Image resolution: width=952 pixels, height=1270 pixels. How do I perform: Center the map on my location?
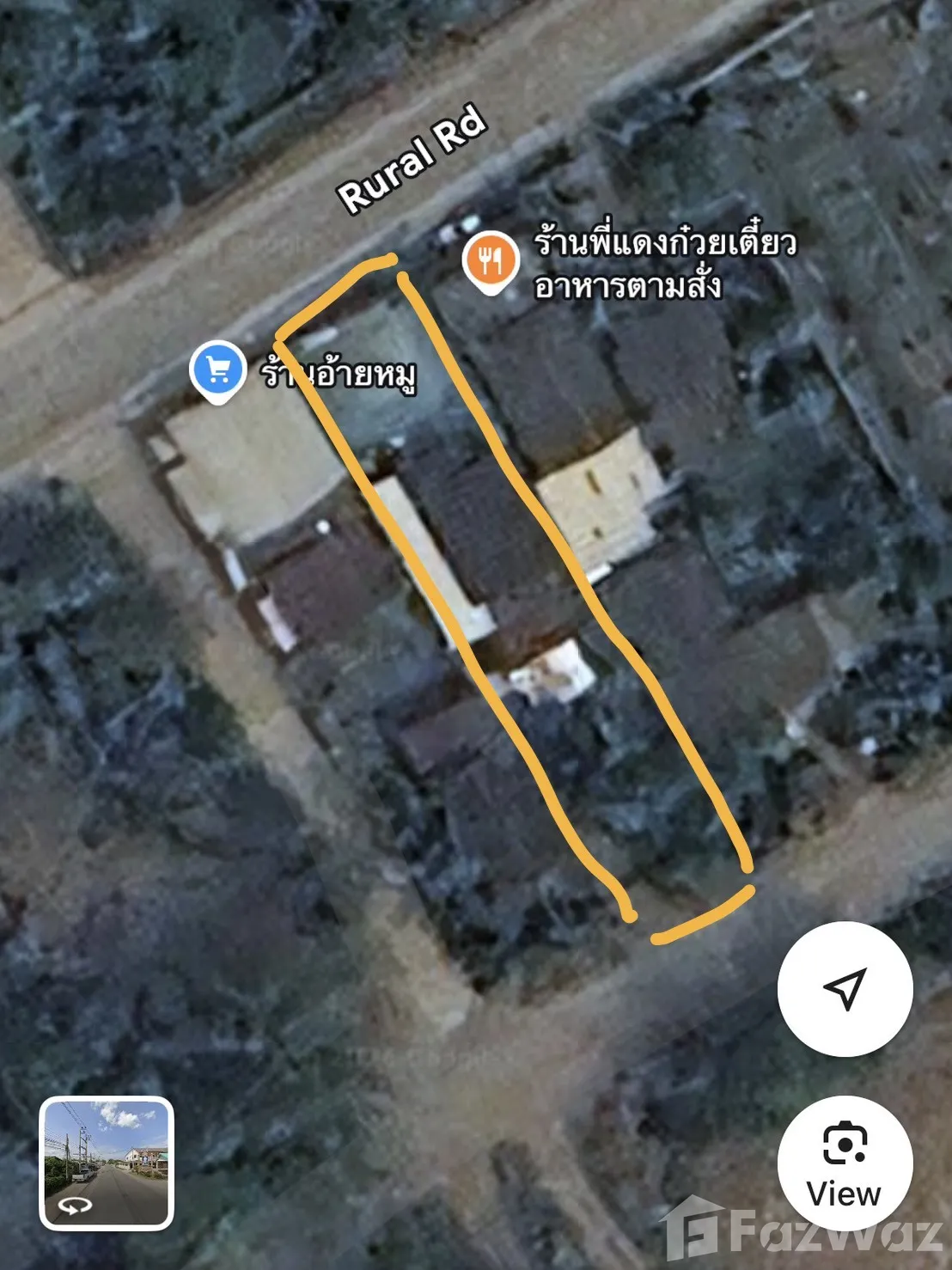[x=845, y=989]
